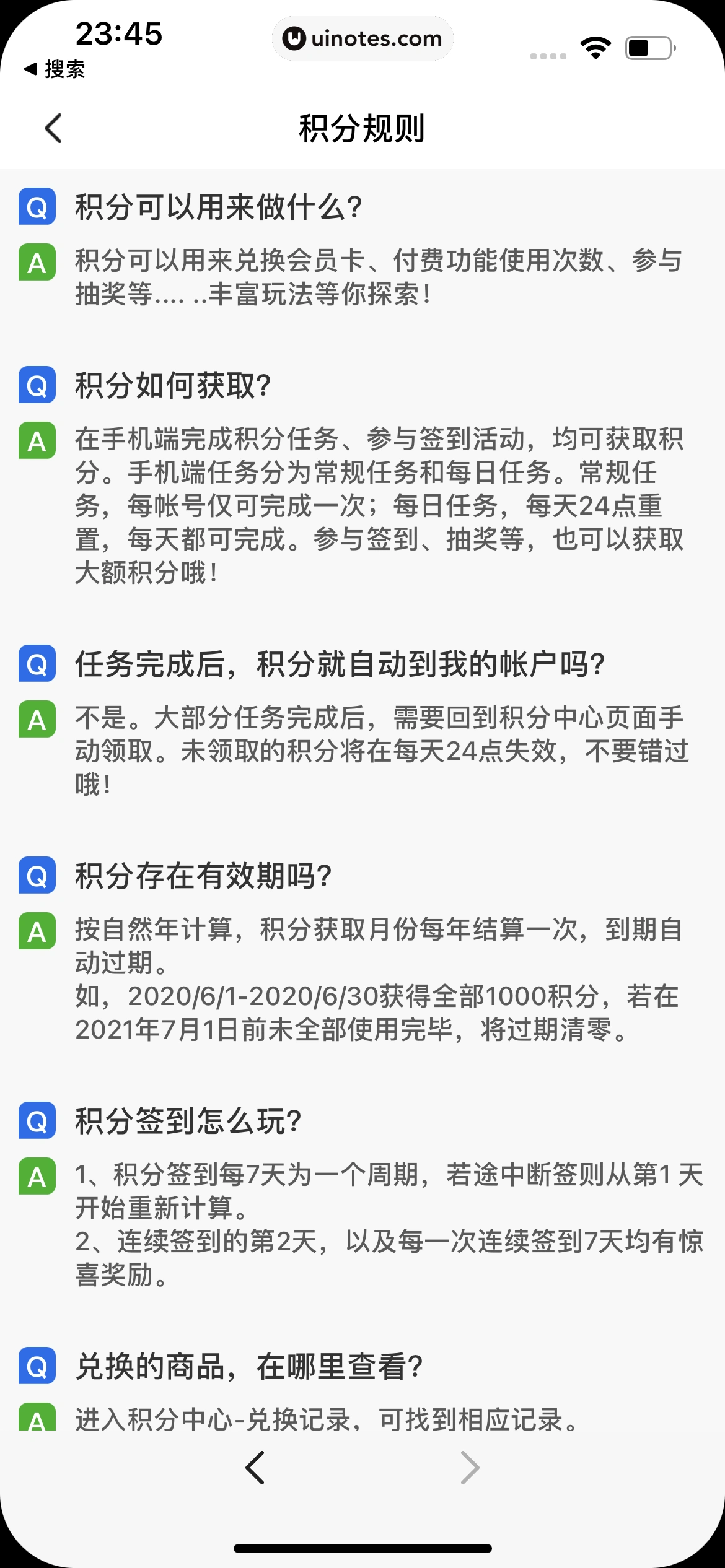Tap the bottom browser forward arrow
The image size is (725, 1568).
point(470,1468)
